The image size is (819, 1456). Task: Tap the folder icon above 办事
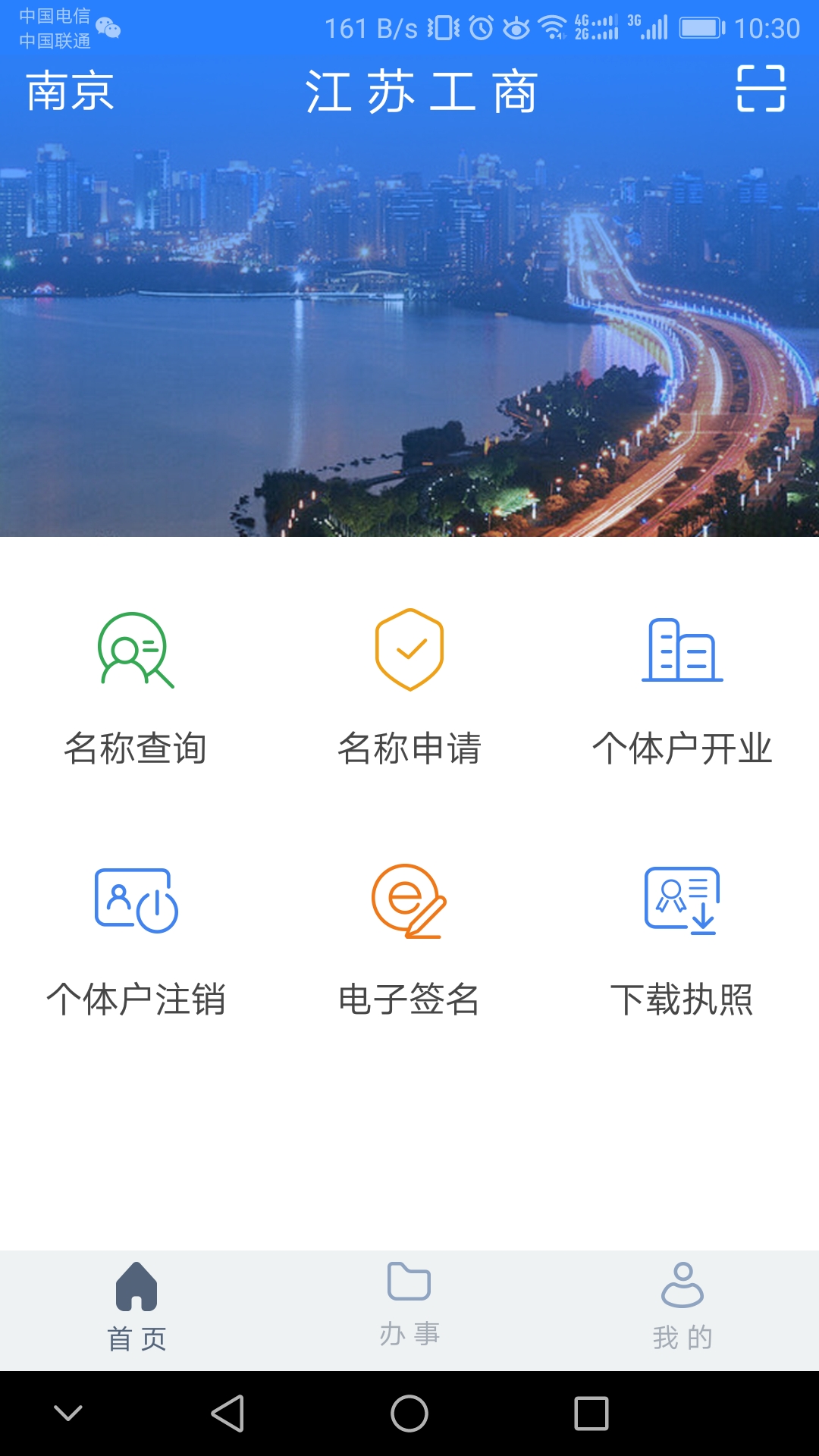tap(409, 1282)
